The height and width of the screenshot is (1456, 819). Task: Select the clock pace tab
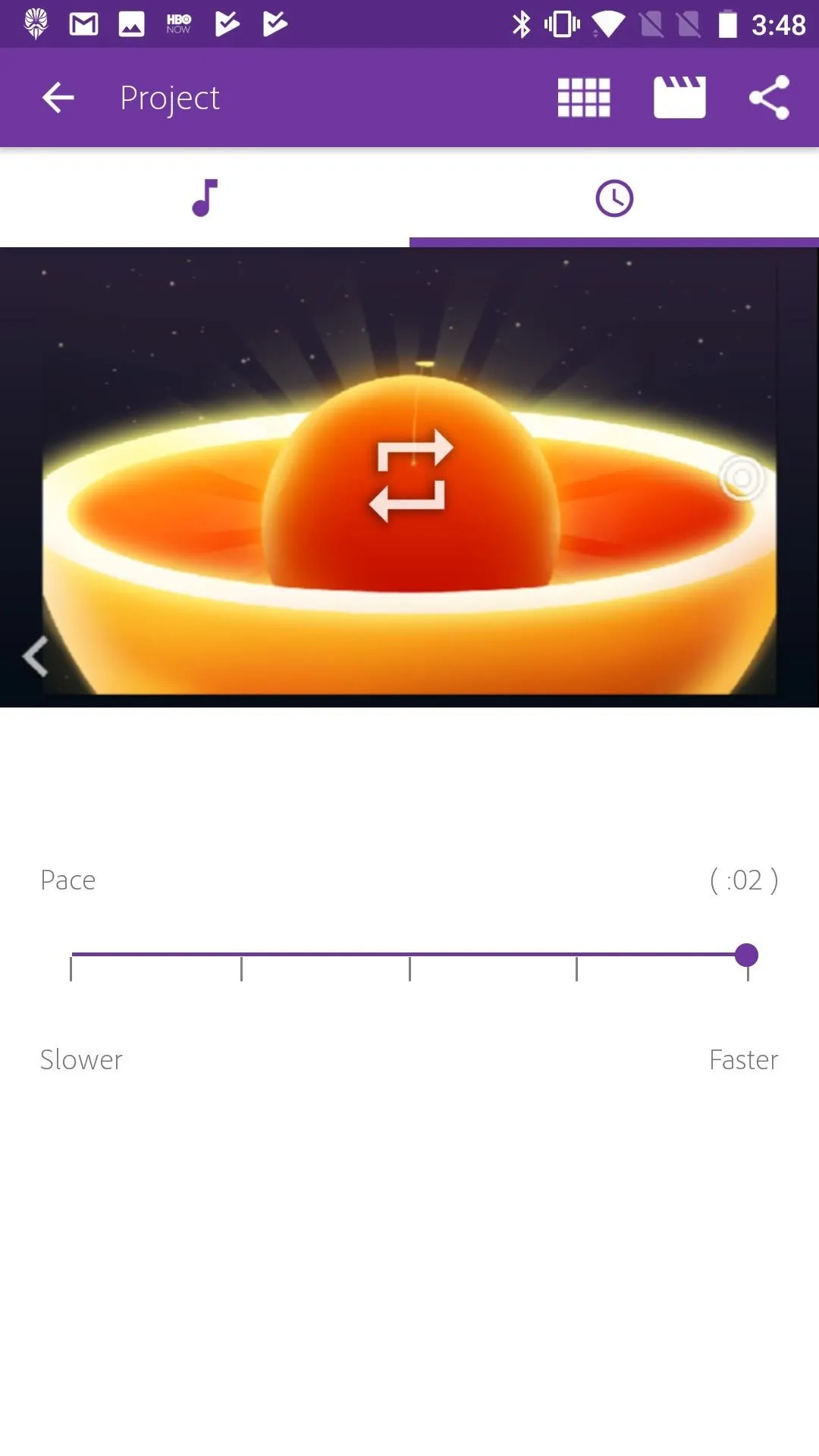614,198
